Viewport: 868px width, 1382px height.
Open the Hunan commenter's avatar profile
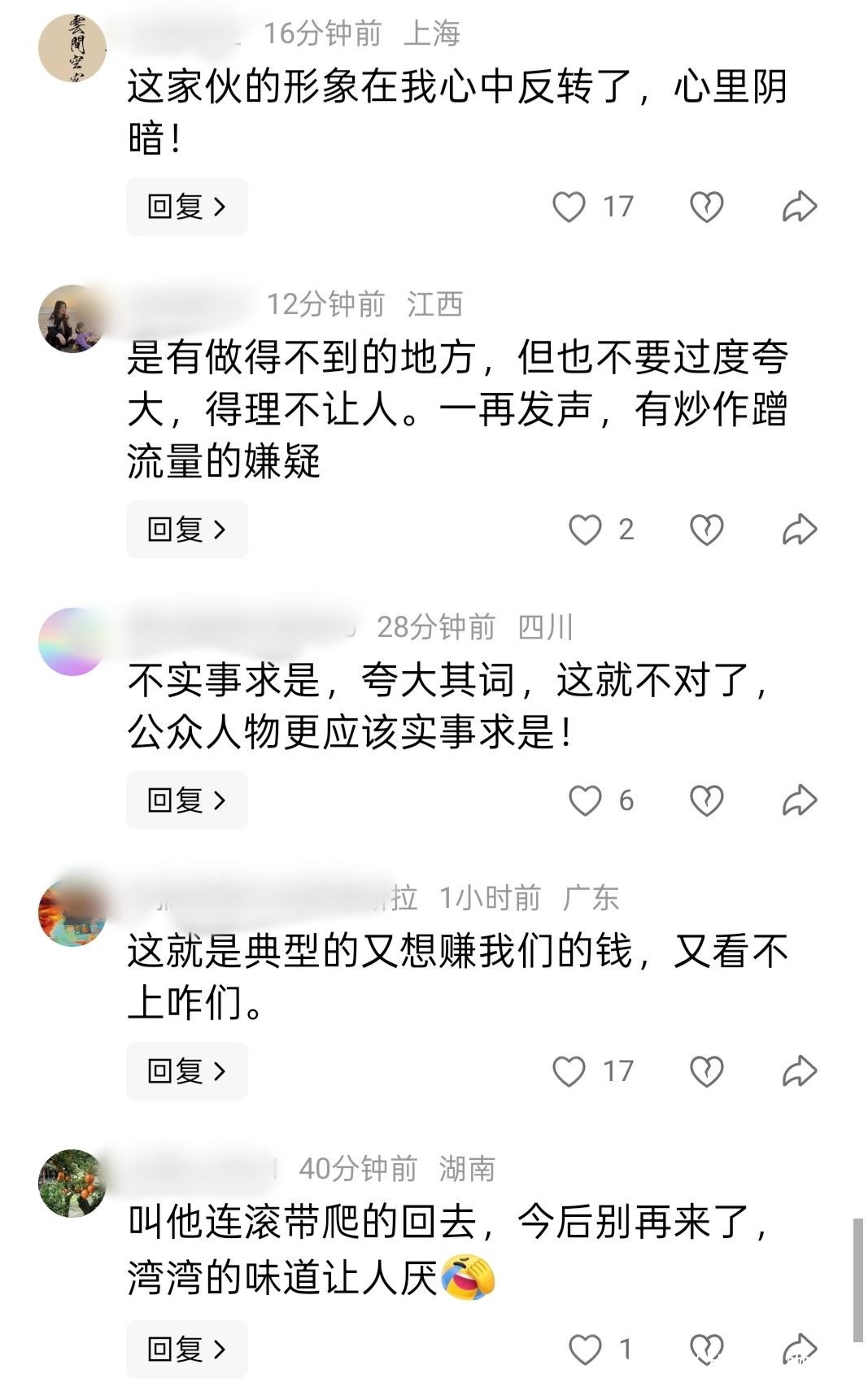coord(72,1184)
